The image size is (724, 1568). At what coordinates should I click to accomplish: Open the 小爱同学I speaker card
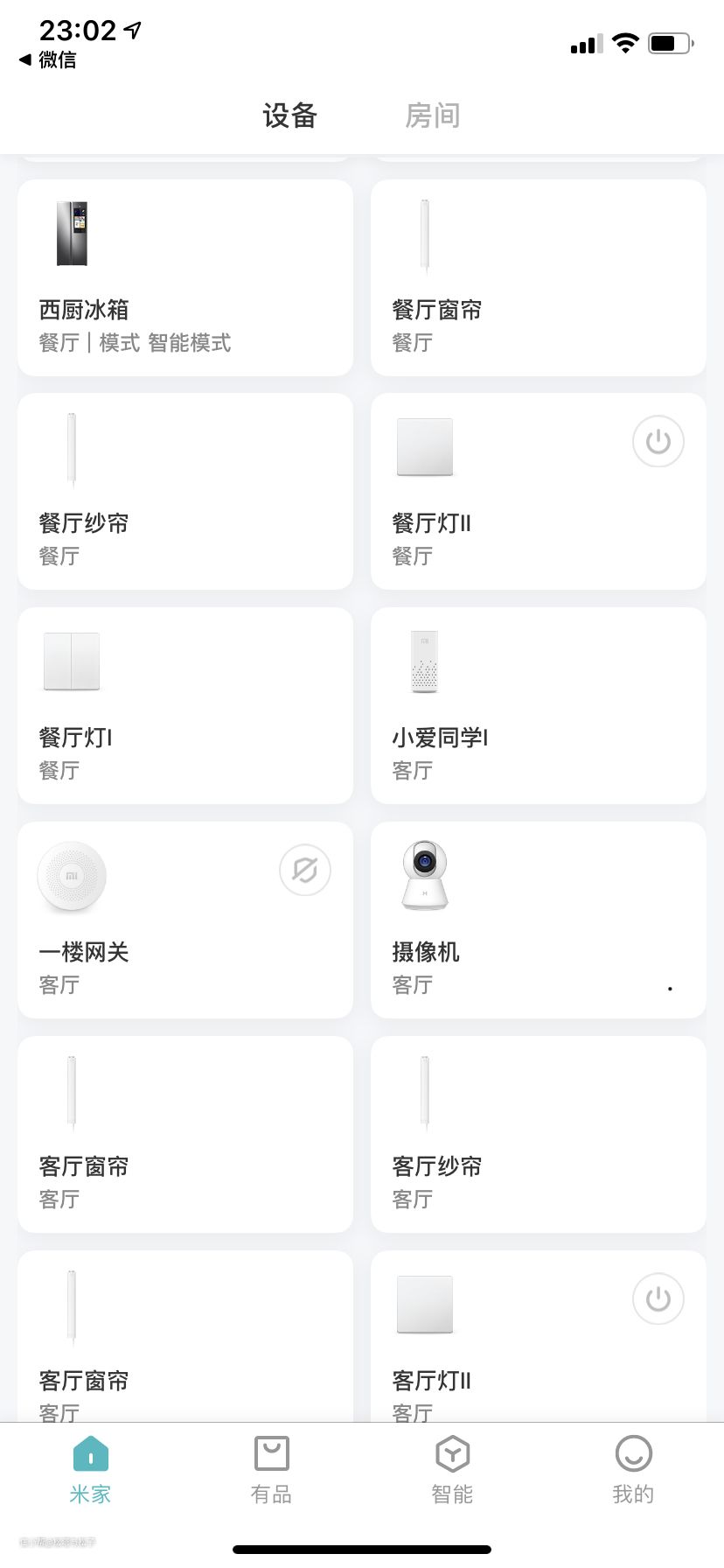(538, 706)
